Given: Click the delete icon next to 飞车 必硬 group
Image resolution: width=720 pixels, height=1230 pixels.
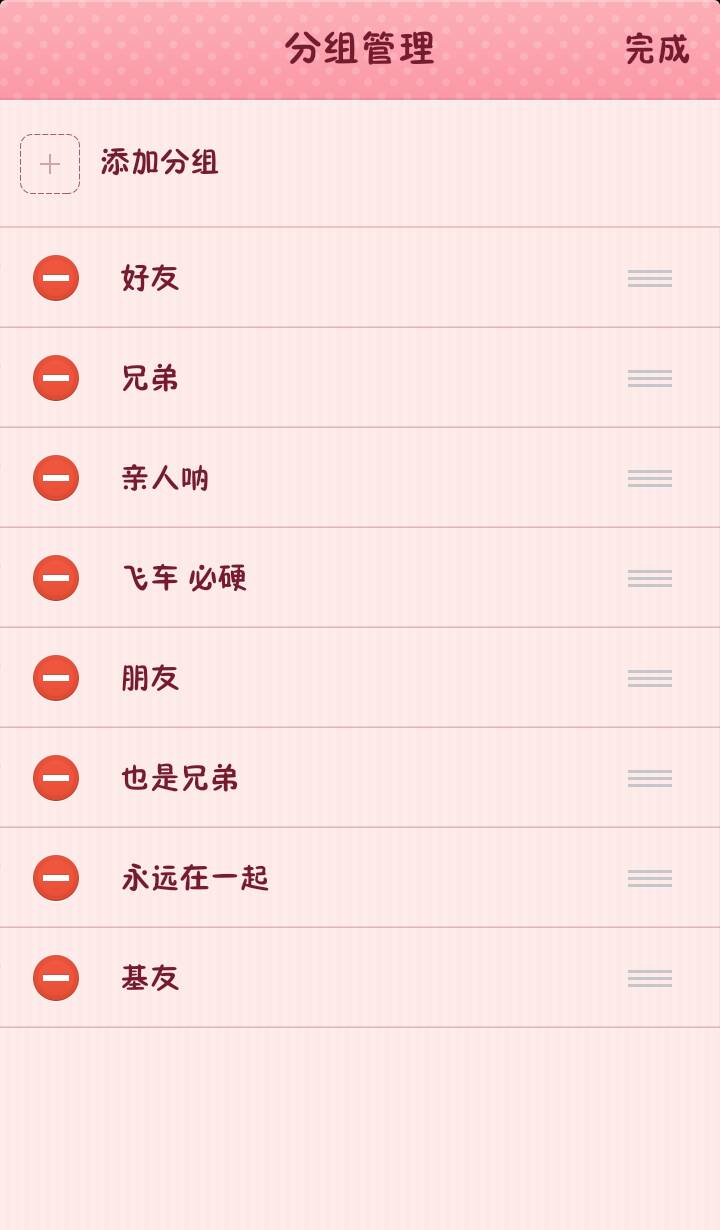Looking at the screenshot, I should click(x=55, y=578).
